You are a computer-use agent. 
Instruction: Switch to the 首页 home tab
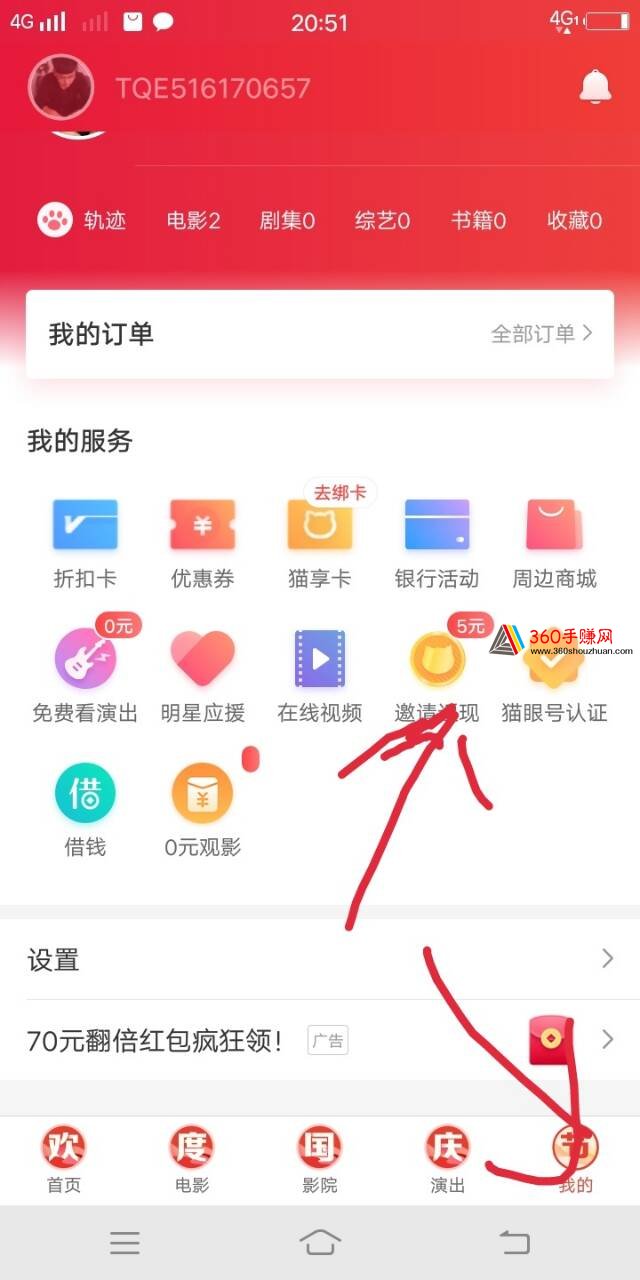coord(64,1160)
